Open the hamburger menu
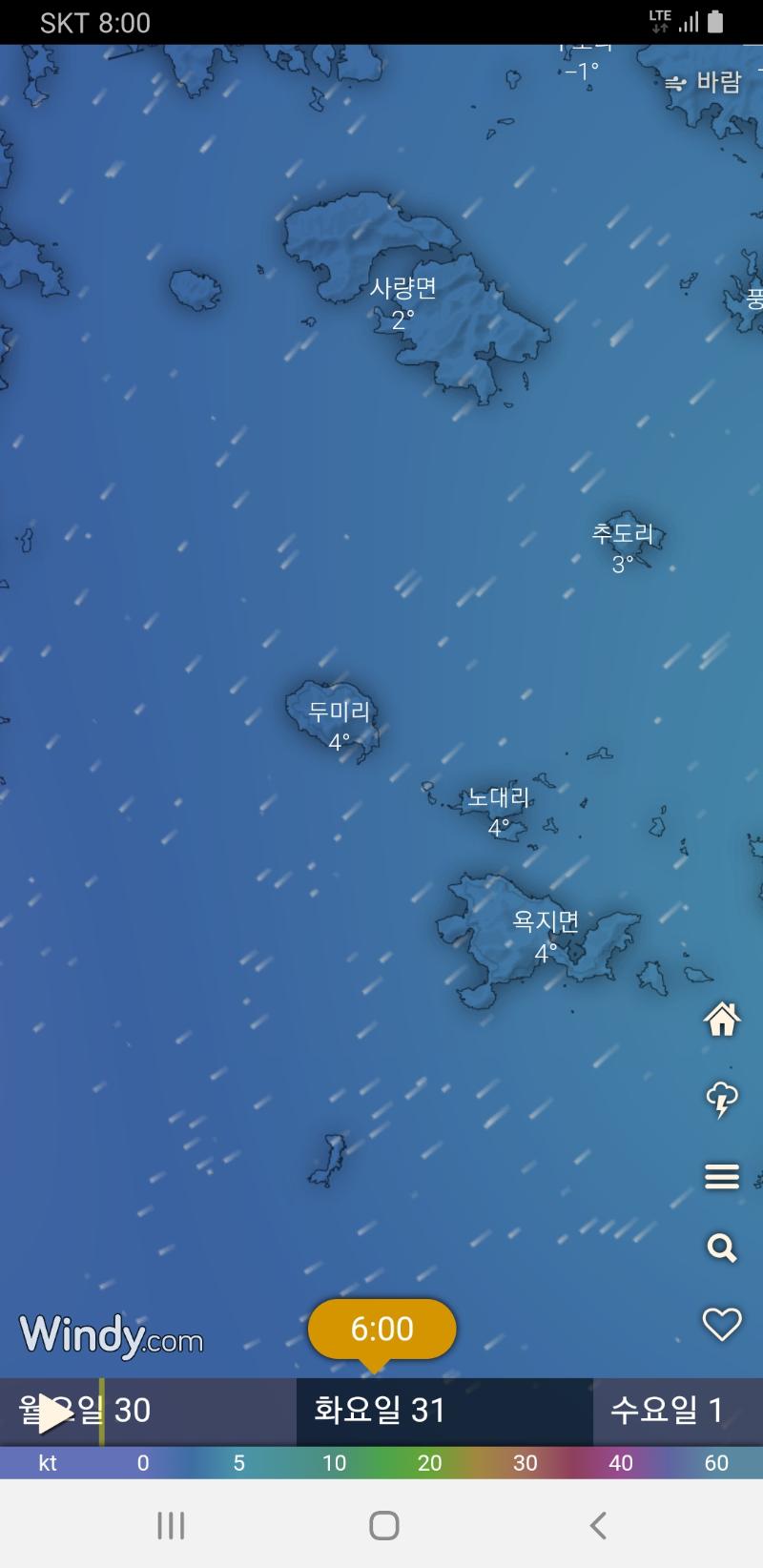763x1568 pixels. [722, 1177]
